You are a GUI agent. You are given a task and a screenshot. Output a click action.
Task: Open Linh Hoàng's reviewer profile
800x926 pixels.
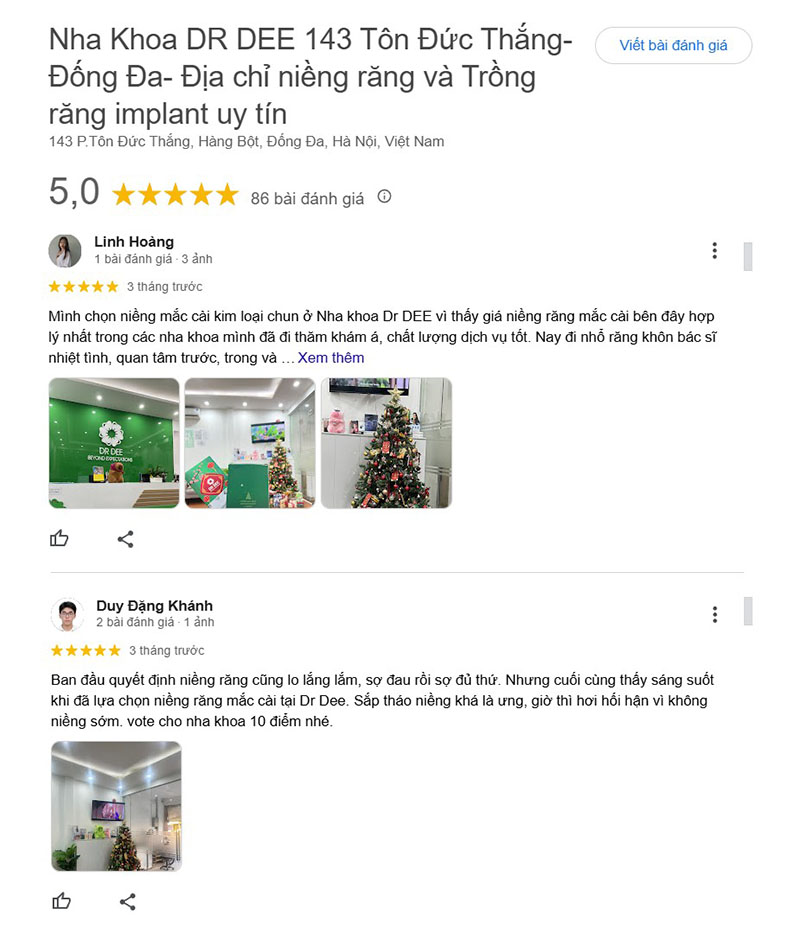134,242
